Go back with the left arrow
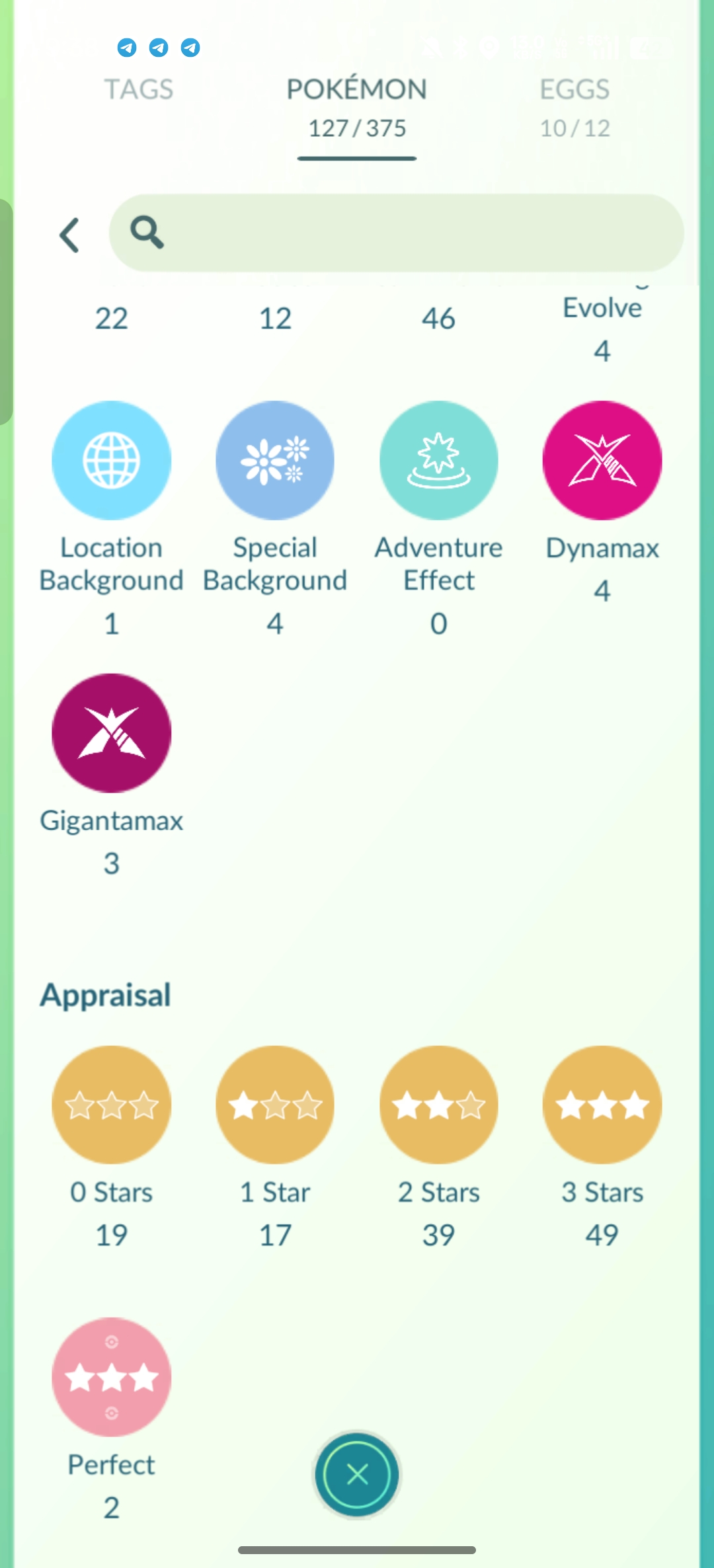714x1568 pixels. coord(69,235)
